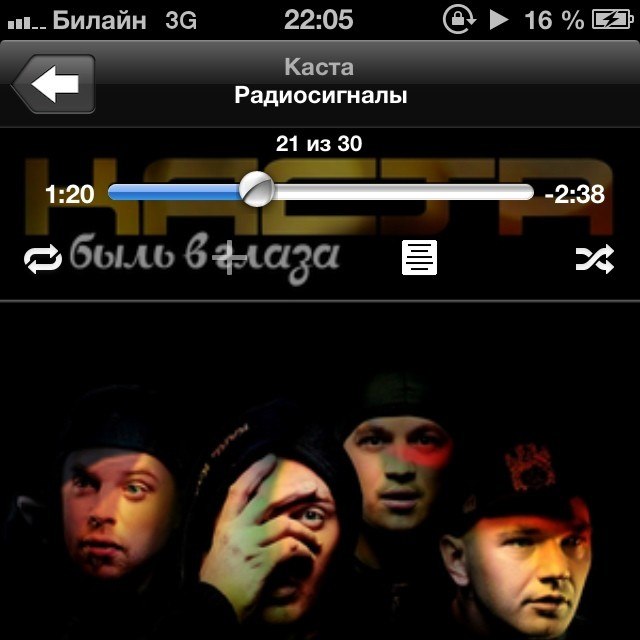Show lyrics for Радиосигналы

[420, 258]
